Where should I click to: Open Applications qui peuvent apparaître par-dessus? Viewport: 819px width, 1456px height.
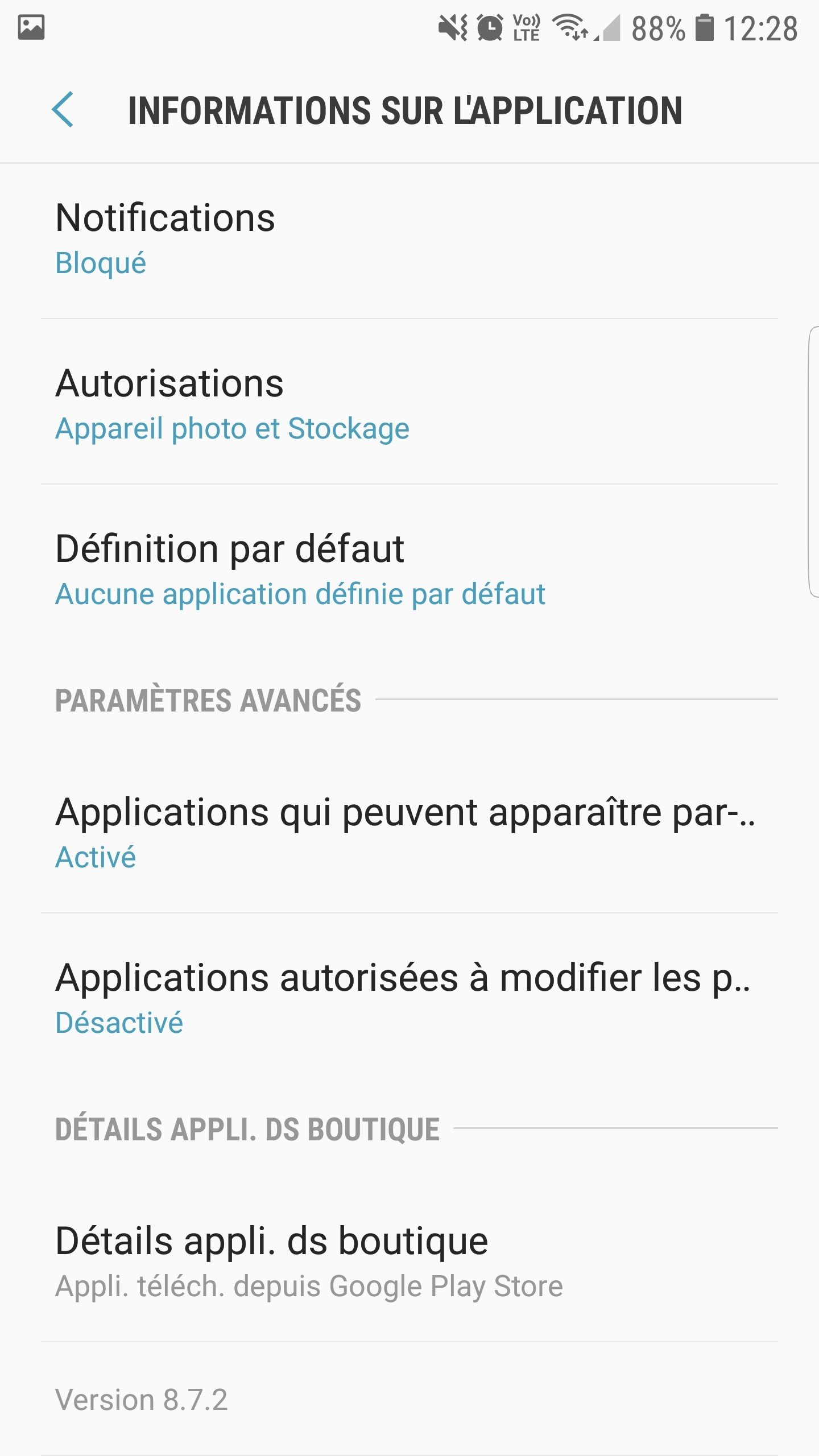tap(409, 833)
